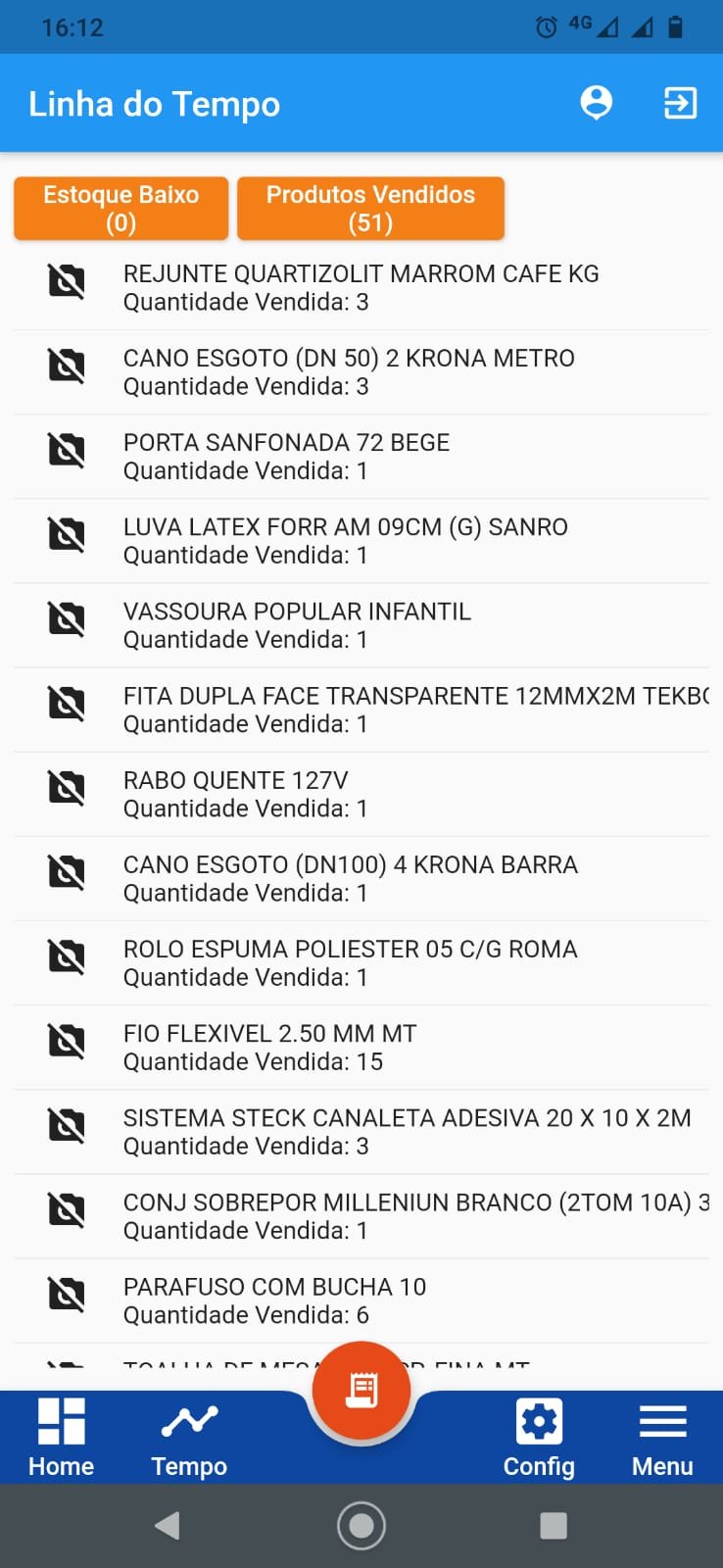Show Estoque Baixo items

[121, 208]
